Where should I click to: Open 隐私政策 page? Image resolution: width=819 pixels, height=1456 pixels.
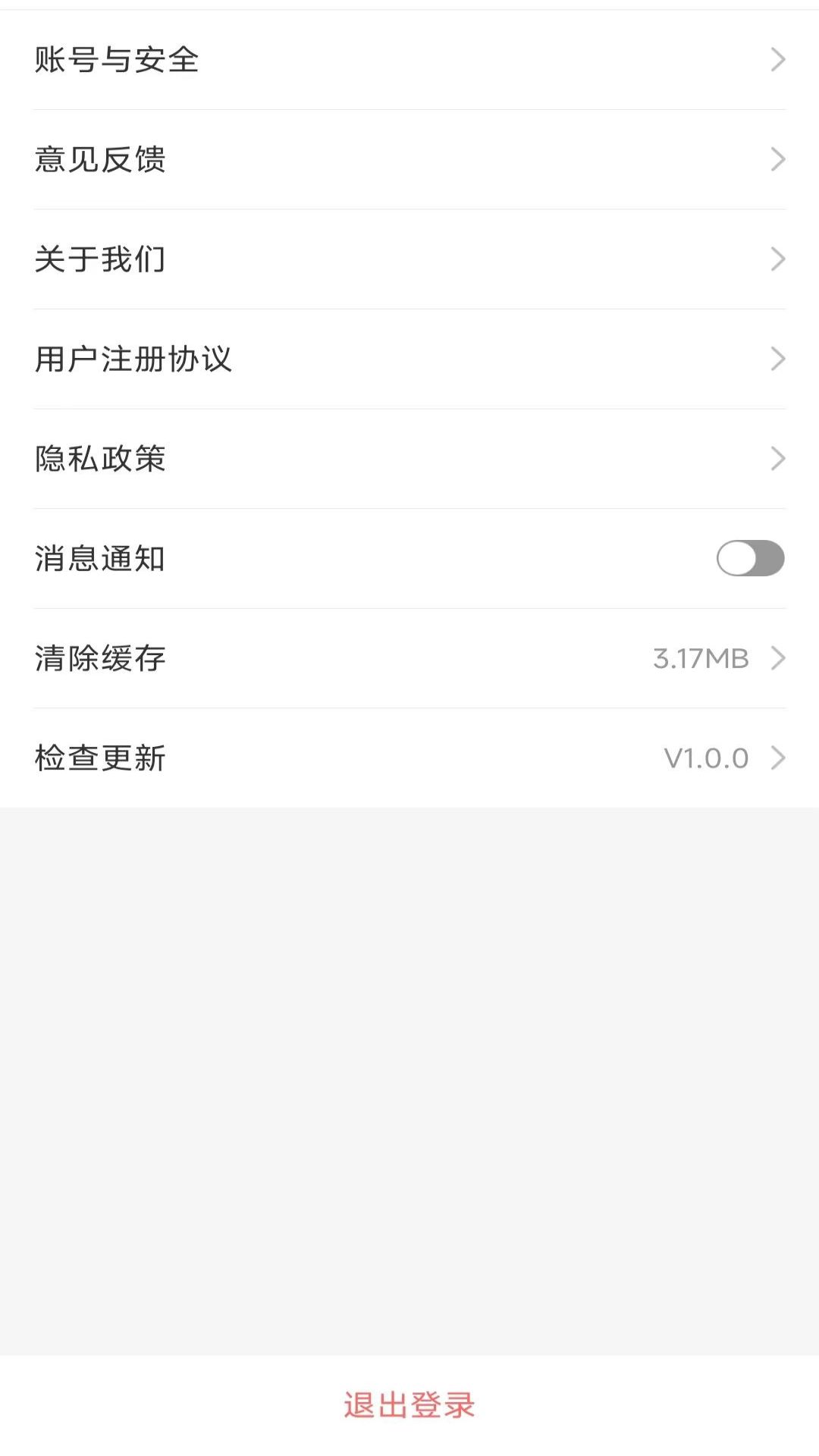pos(409,459)
